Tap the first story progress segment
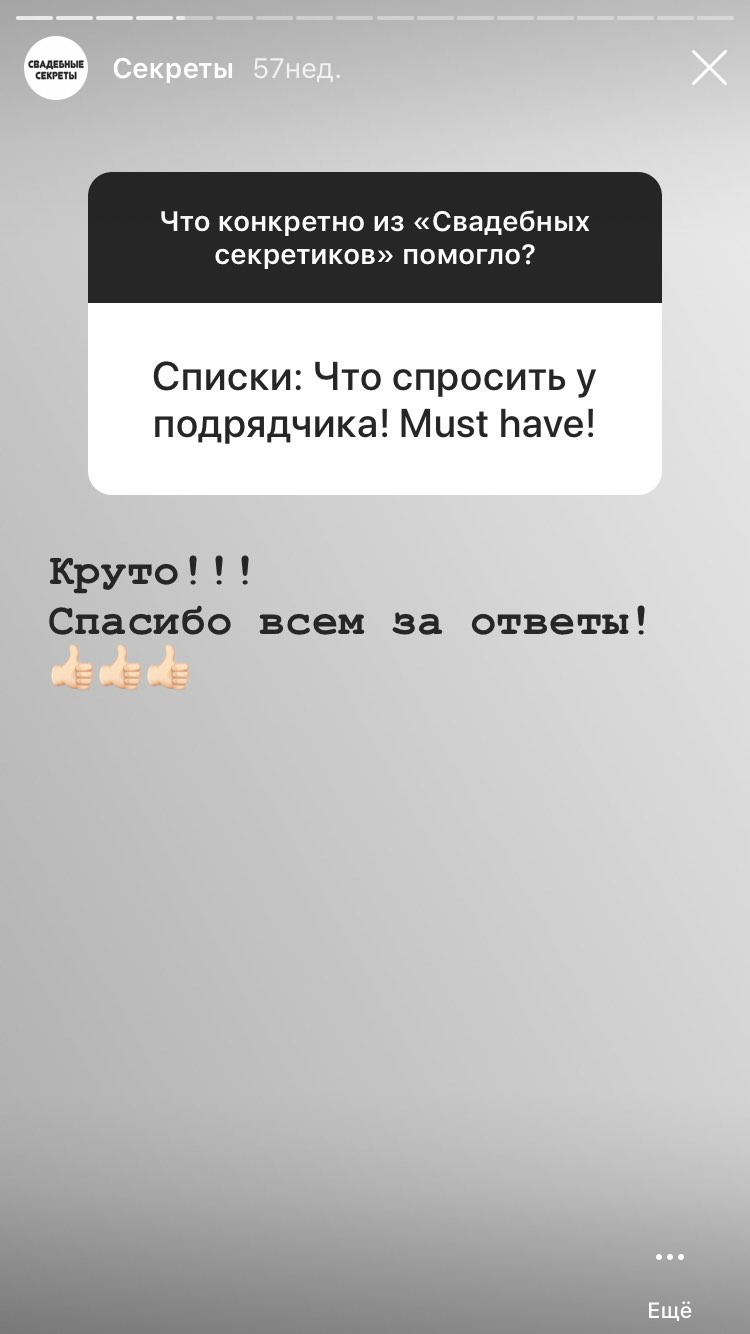The image size is (750, 1334). pos(34,17)
